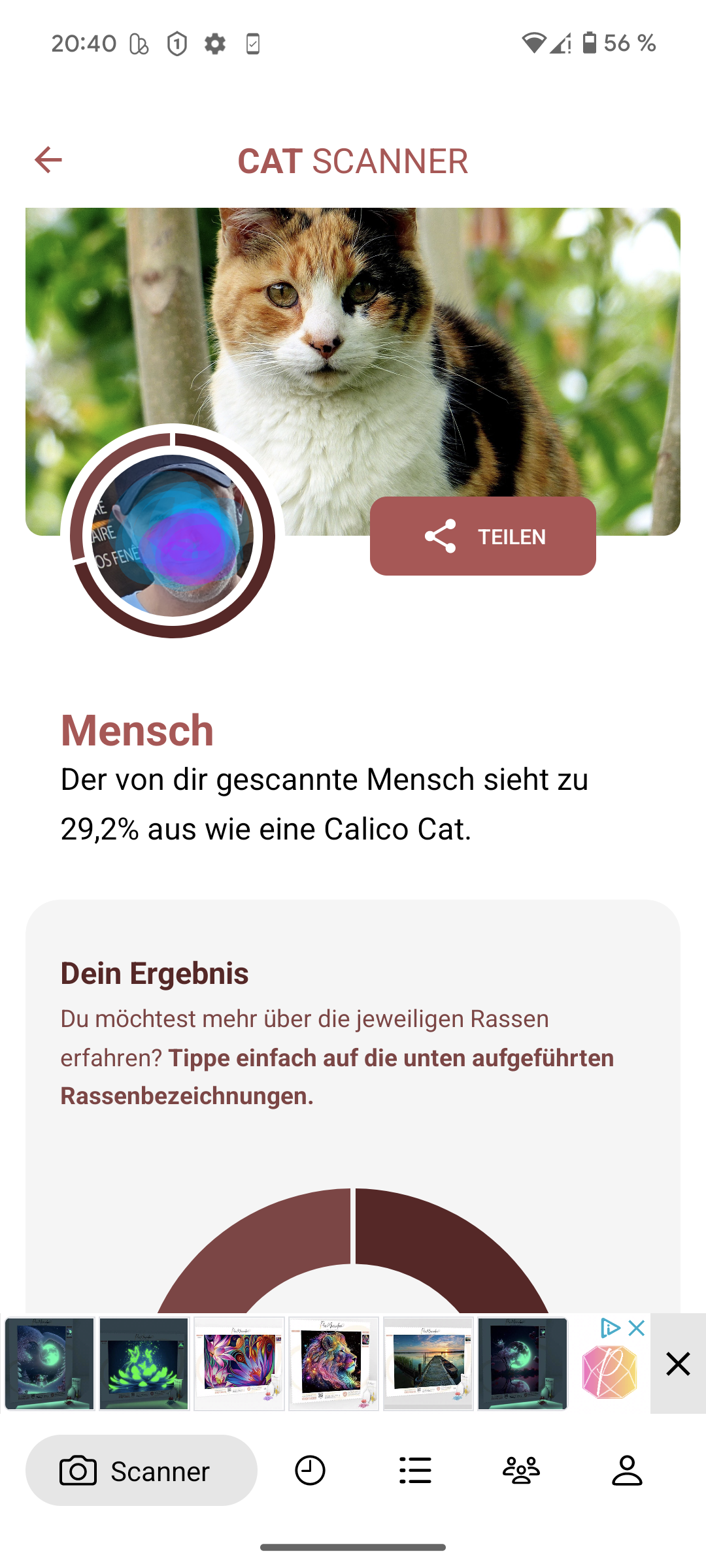Open the breed list tab
The height and width of the screenshot is (1568, 706).
click(415, 1471)
